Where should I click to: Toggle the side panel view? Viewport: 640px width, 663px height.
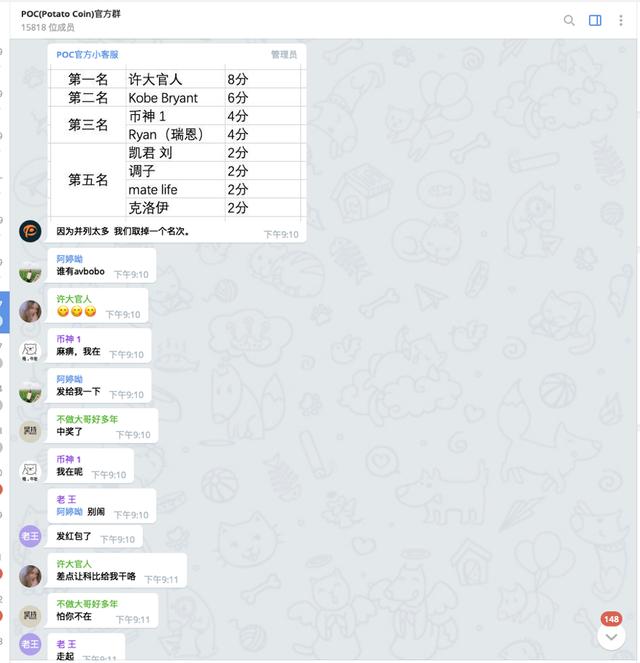tap(595, 20)
